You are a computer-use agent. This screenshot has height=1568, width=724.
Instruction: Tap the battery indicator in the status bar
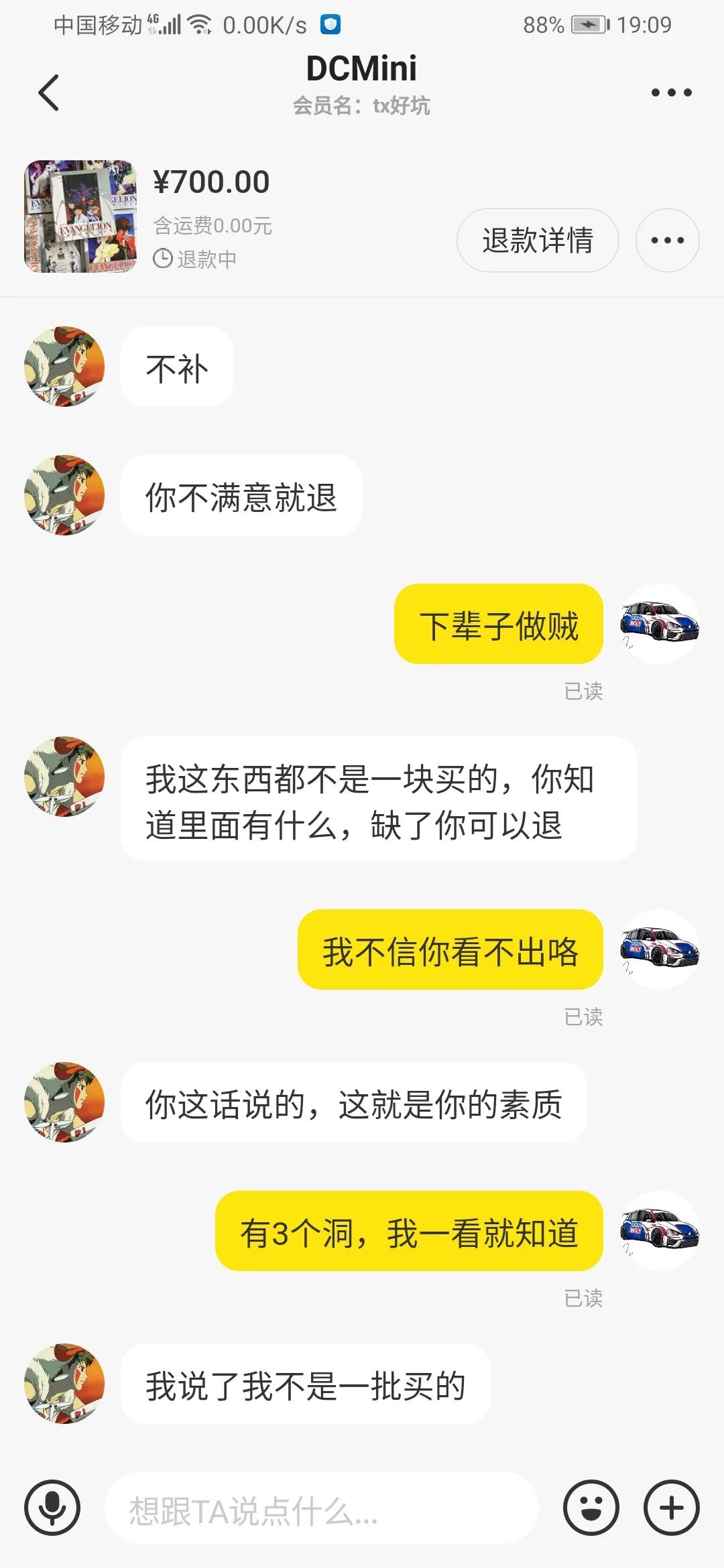coord(587,23)
